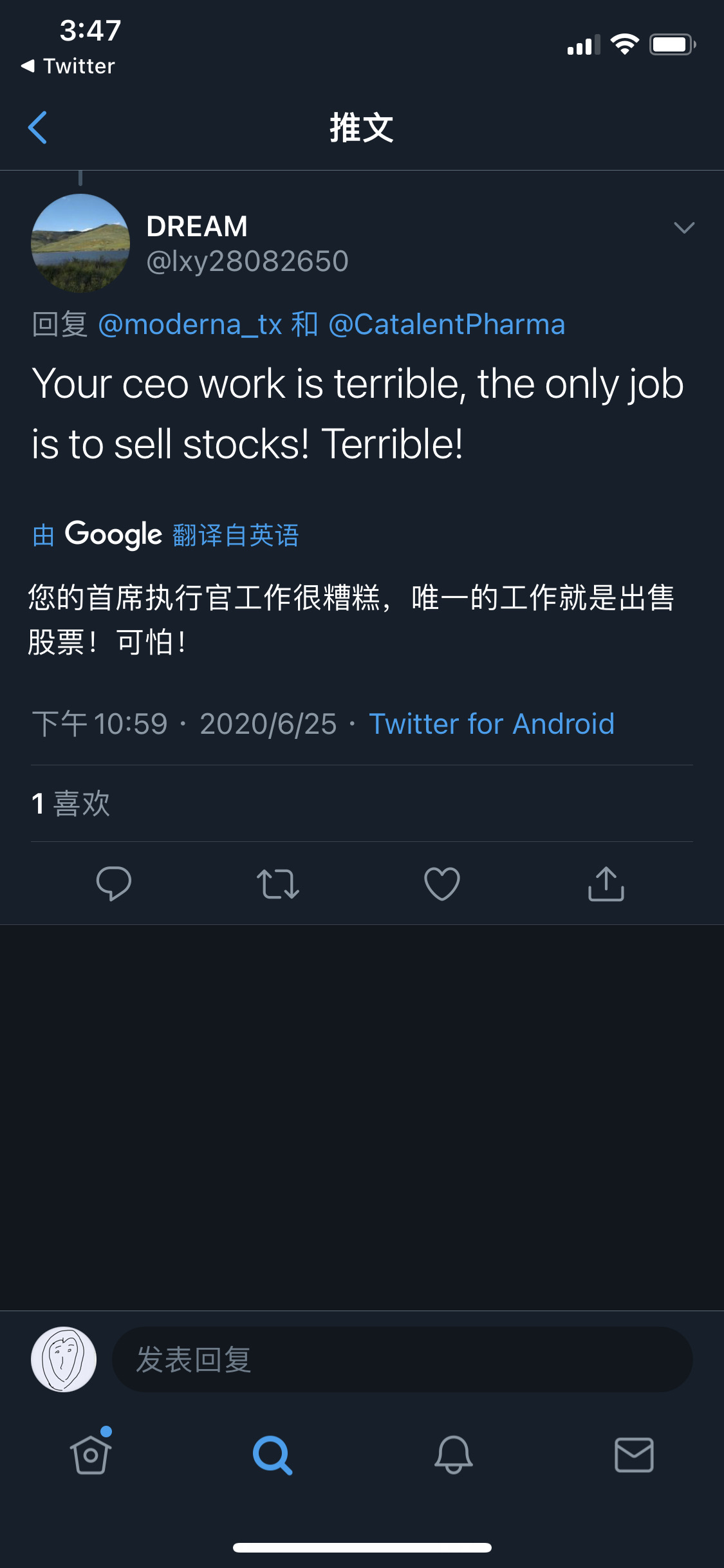
Task: Switch to the Home tab
Action: click(91, 1455)
